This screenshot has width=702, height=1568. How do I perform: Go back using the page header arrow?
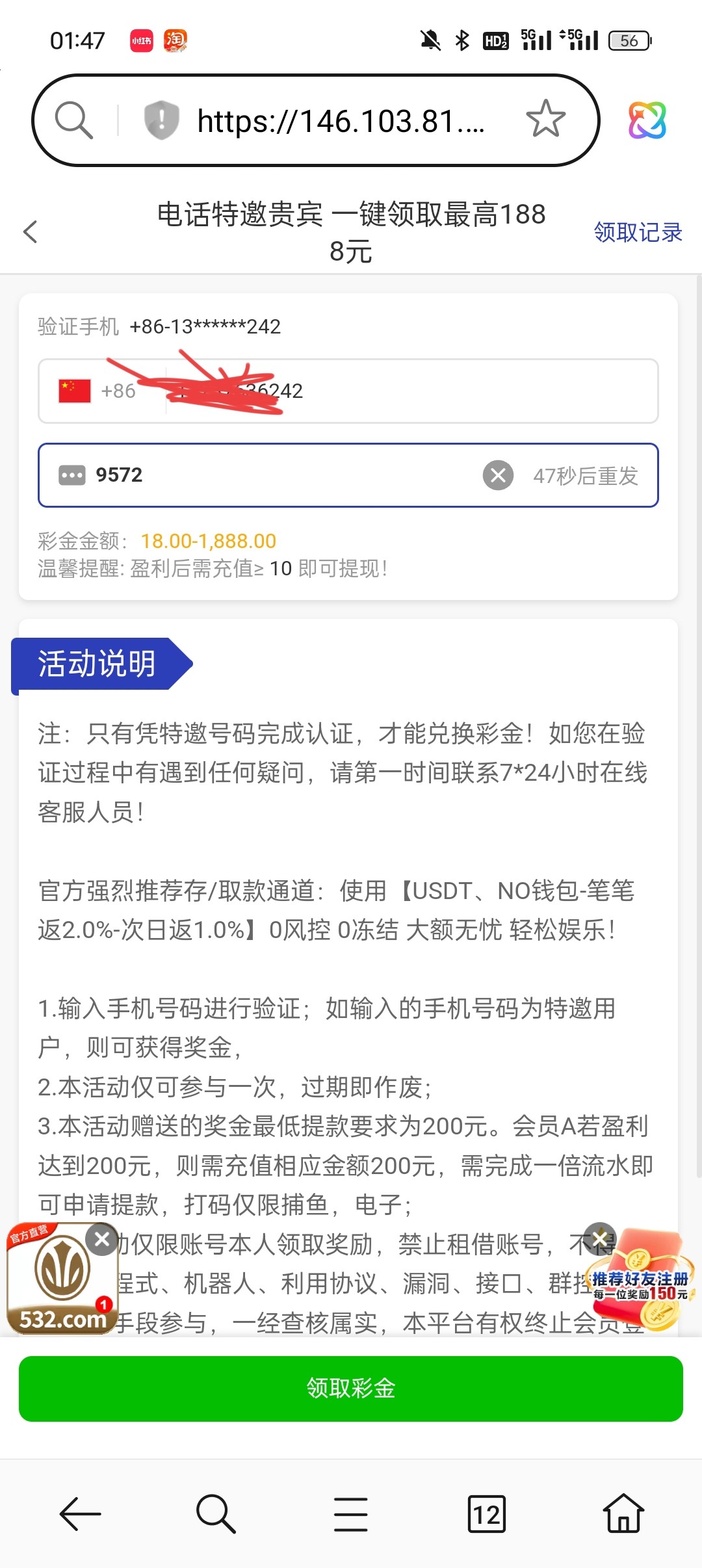tap(30, 231)
